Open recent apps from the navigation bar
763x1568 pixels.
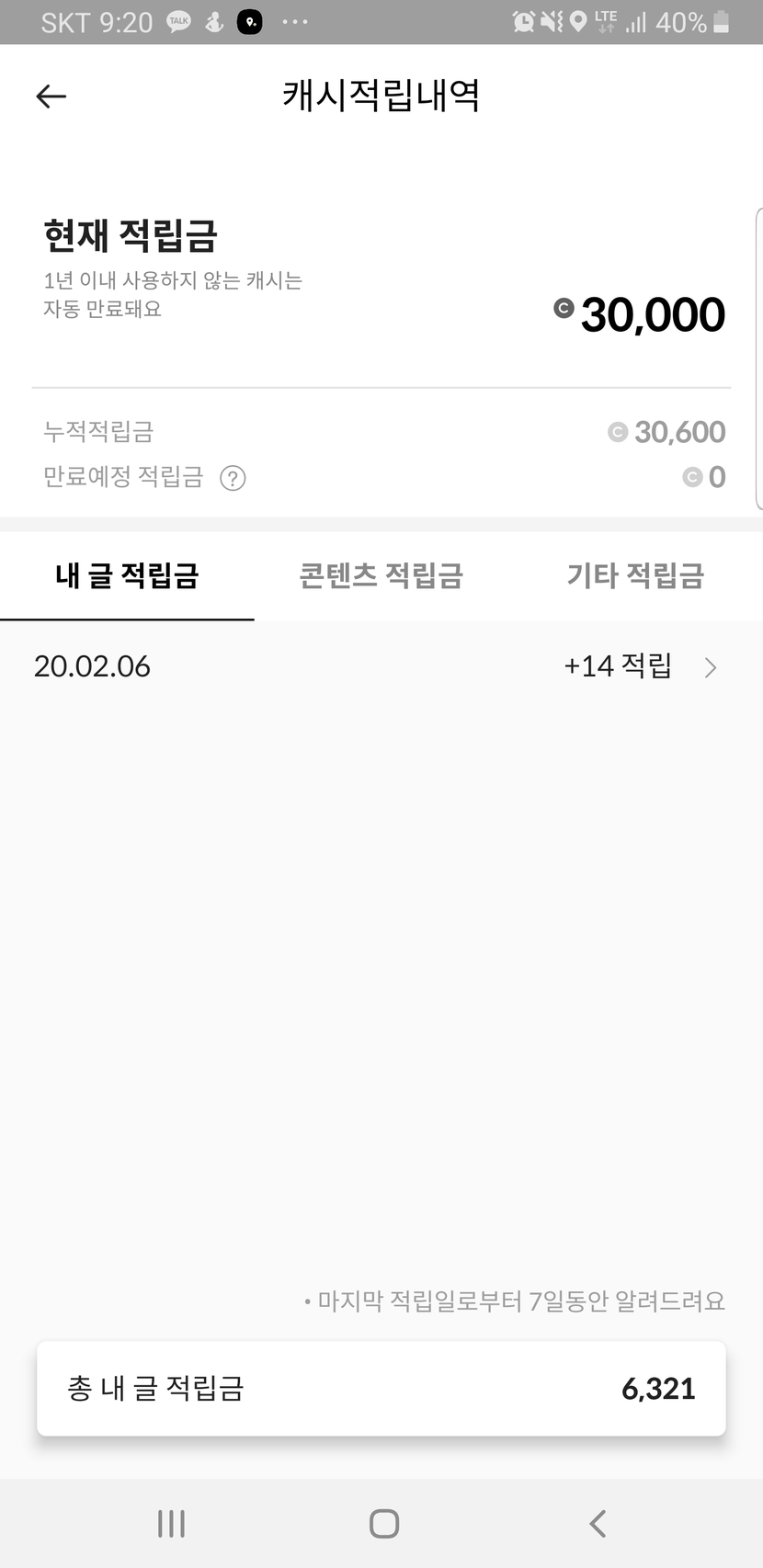tap(171, 1523)
